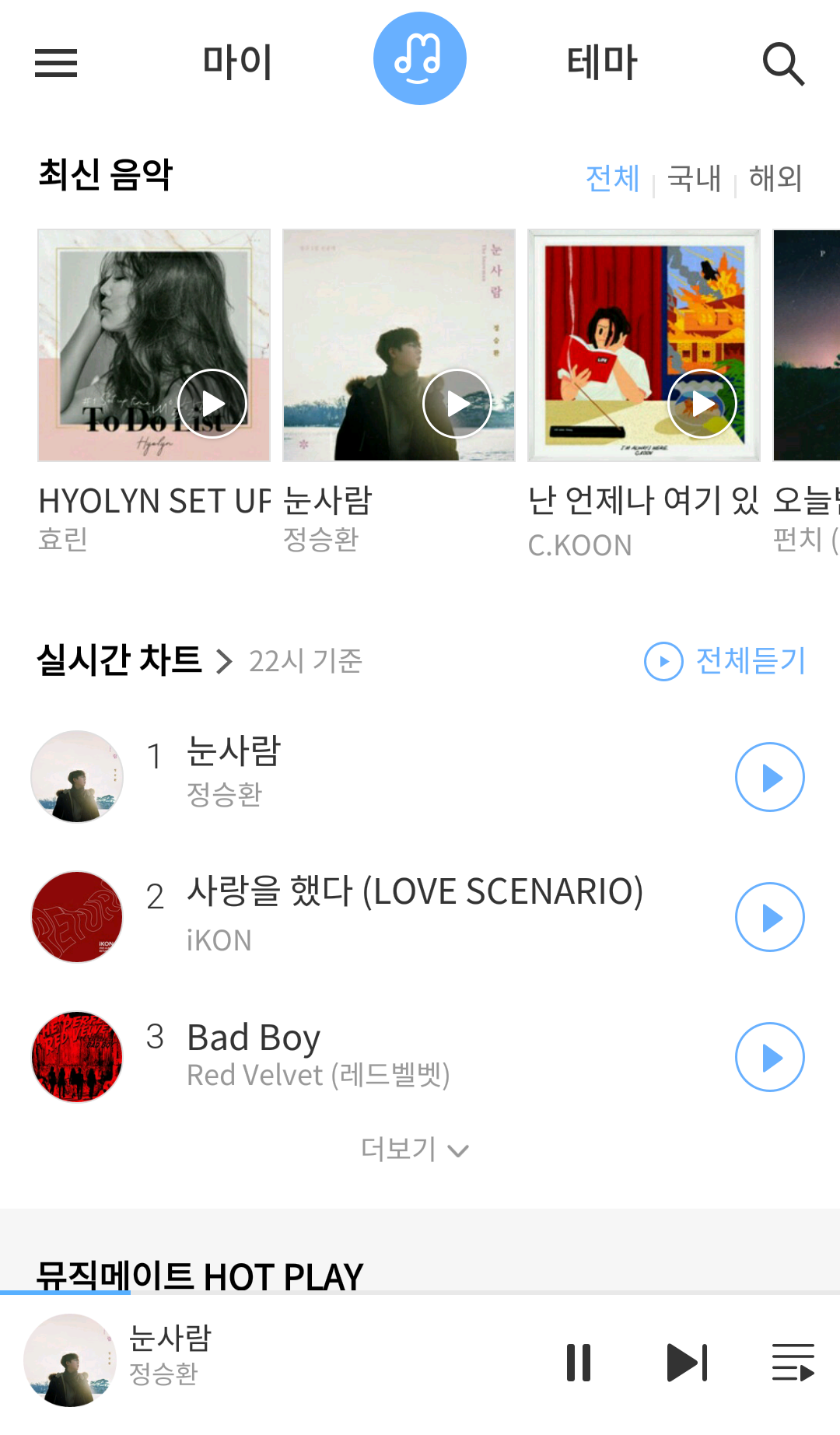Viewport: 840px width, 1435px height.
Task: Play 사랑을 했다 (LOVE SCENARIO) by iKON
Action: pos(769,918)
